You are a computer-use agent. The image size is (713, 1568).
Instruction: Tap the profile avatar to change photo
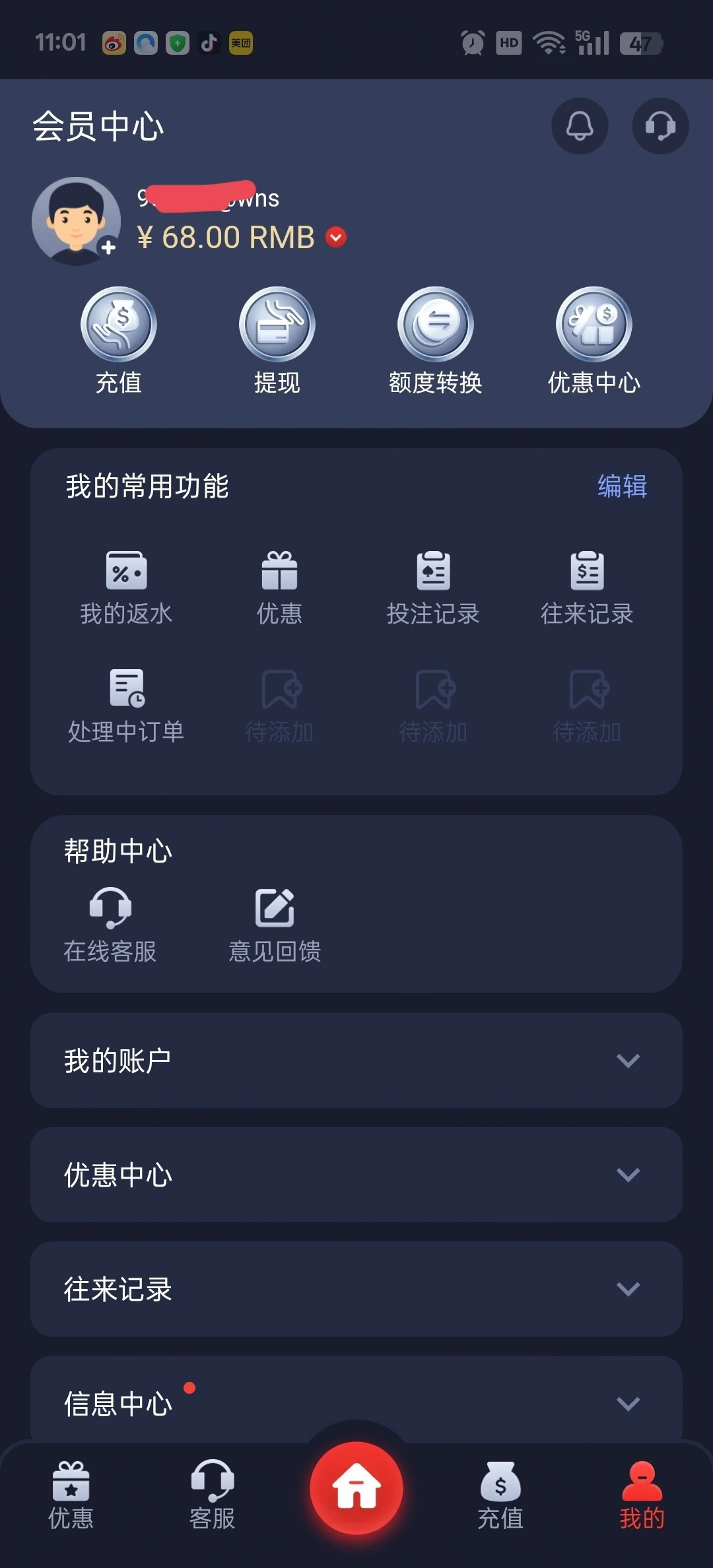point(77,222)
